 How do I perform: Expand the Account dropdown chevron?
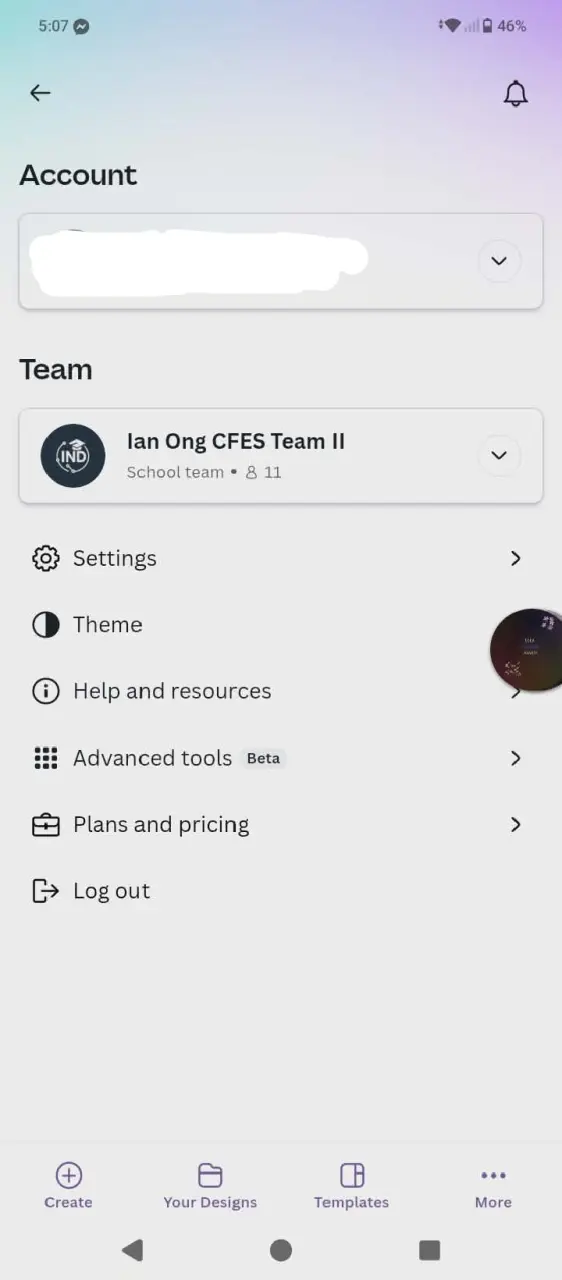click(499, 261)
